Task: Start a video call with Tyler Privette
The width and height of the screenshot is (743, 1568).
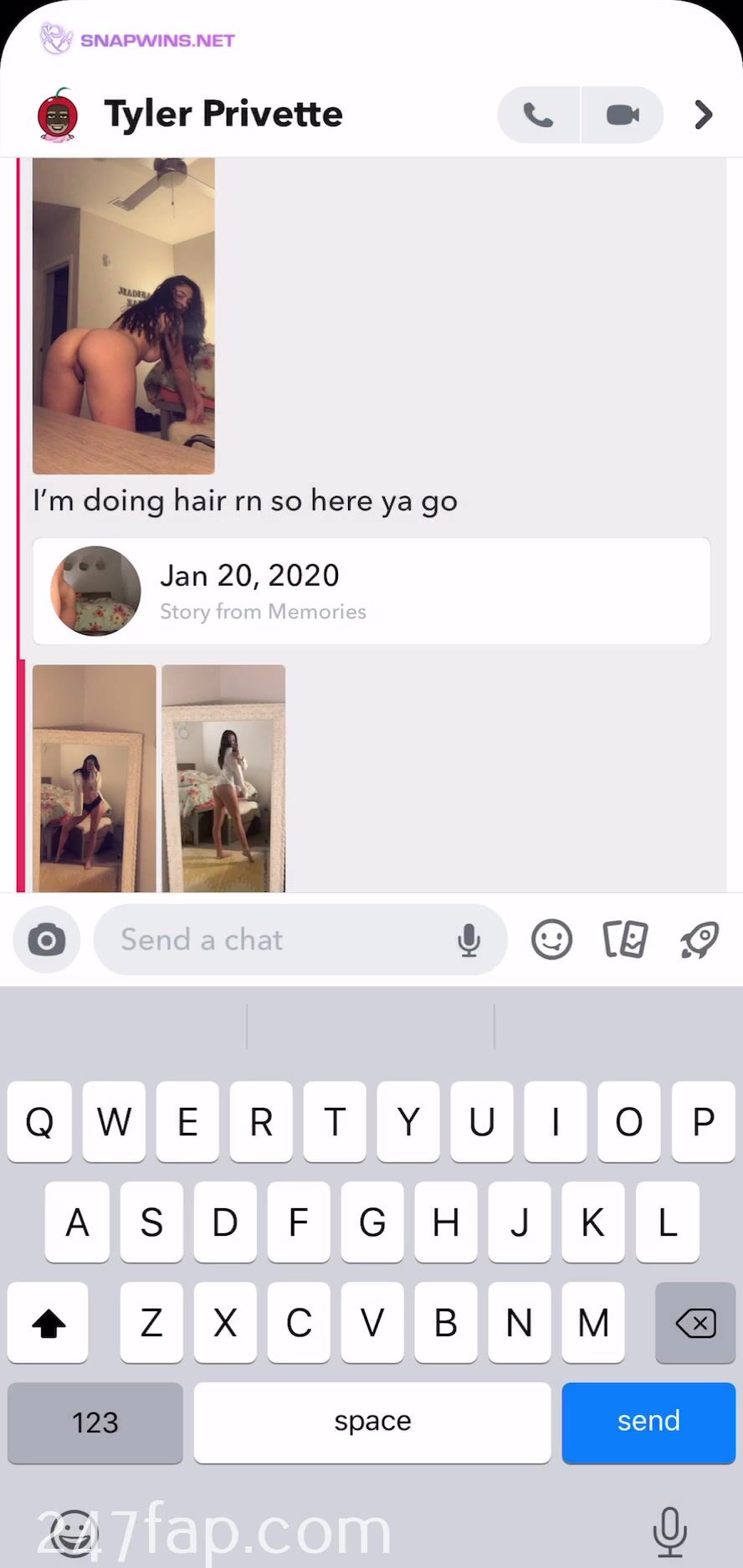Action: tap(623, 115)
